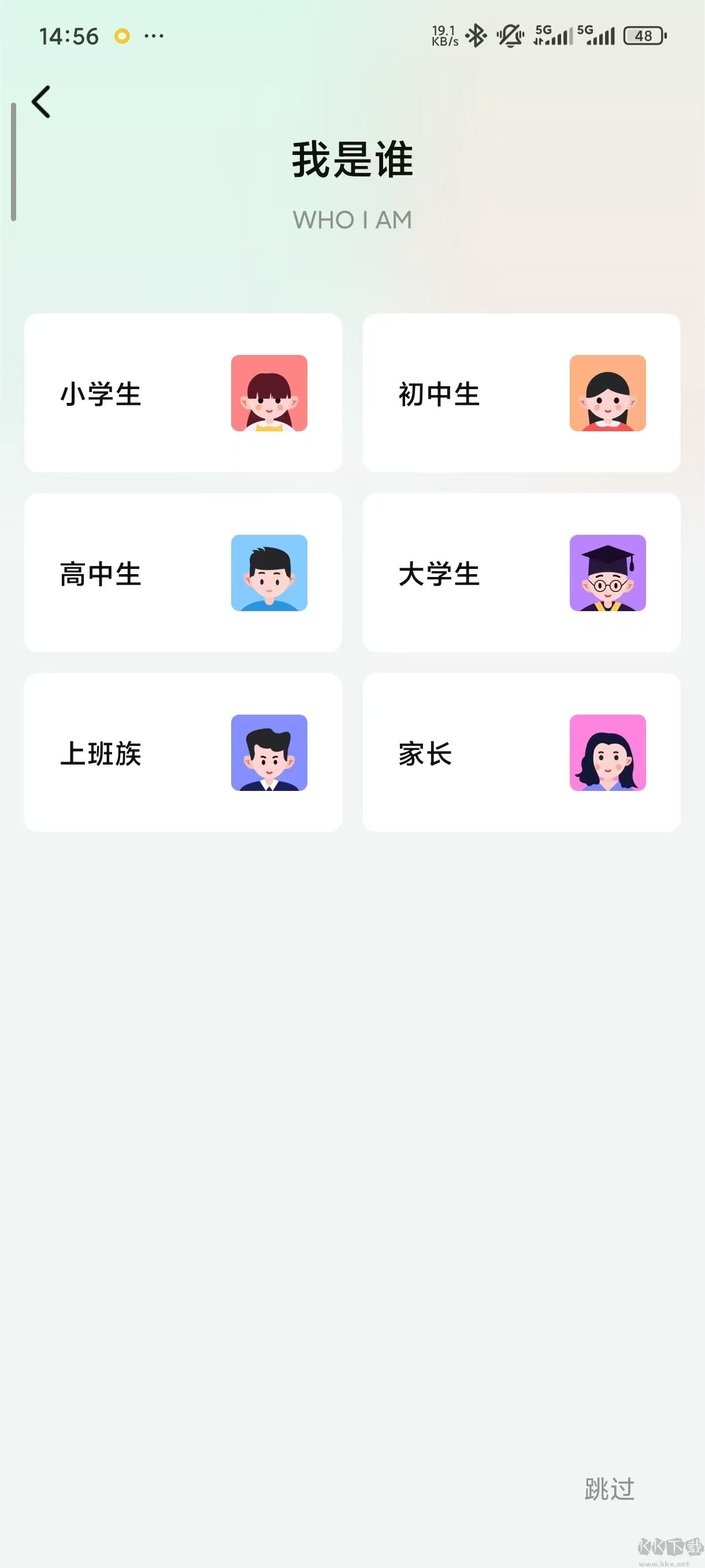Tap the back arrow at top left
The height and width of the screenshot is (1568, 705).
[x=42, y=101]
